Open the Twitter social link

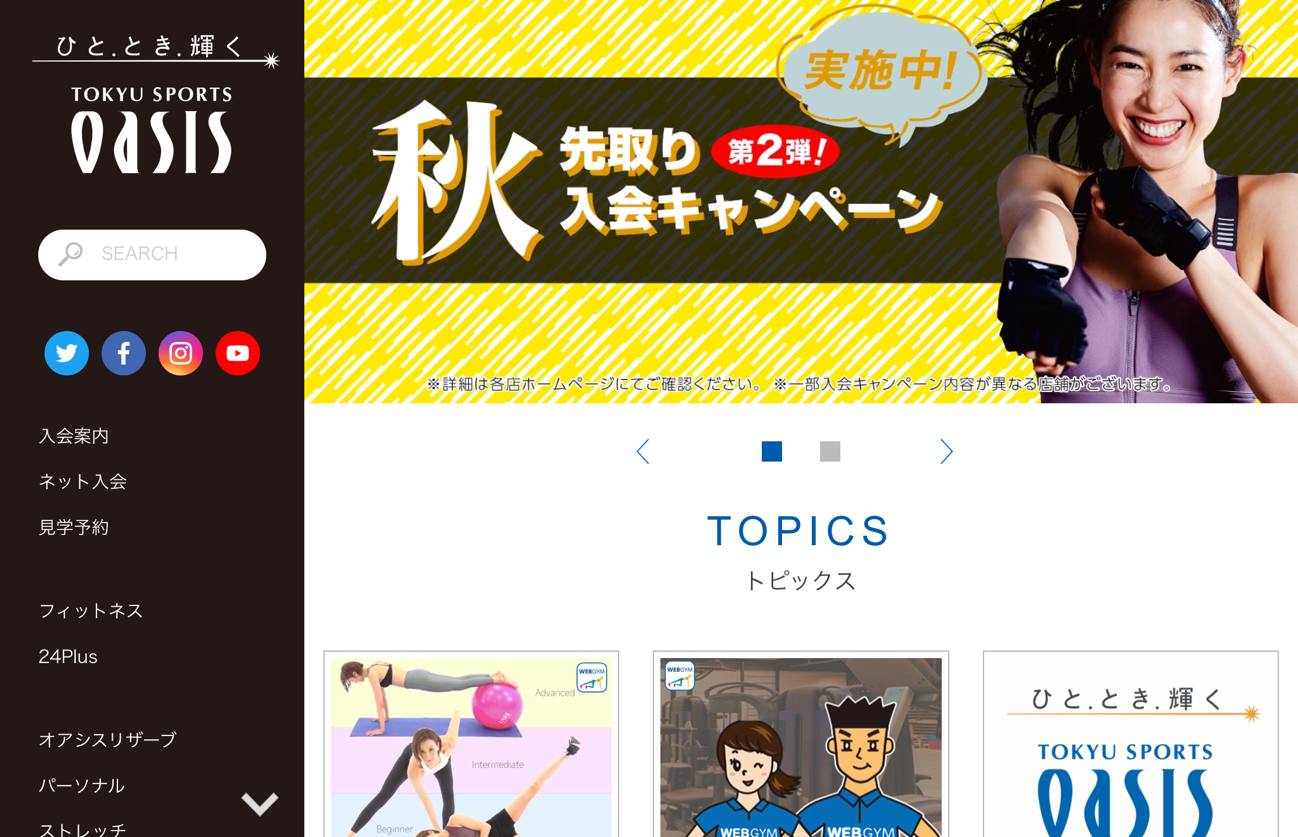click(x=66, y=353)
